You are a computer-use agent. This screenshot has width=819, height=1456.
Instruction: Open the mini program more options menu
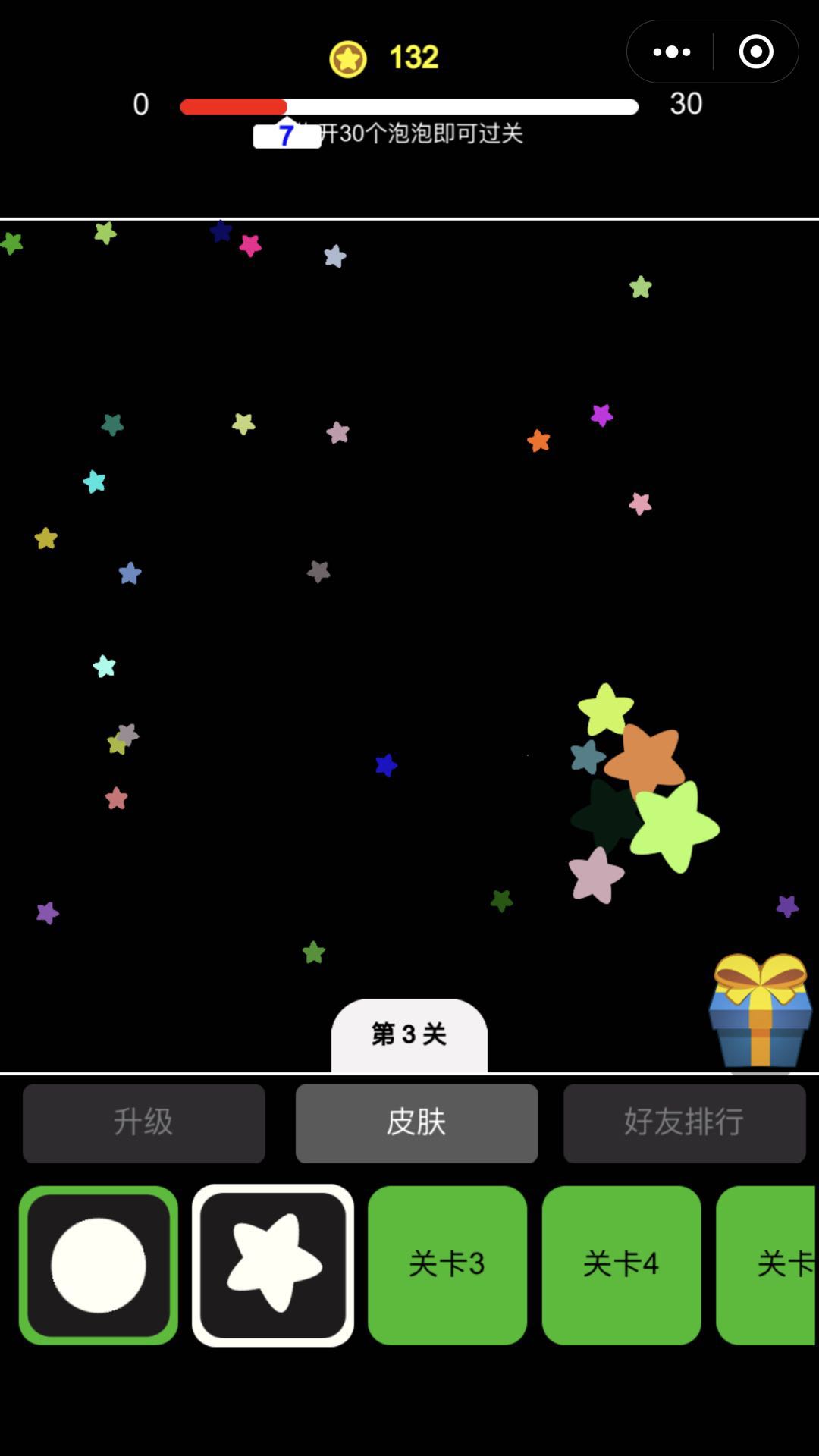coord(671,52)
